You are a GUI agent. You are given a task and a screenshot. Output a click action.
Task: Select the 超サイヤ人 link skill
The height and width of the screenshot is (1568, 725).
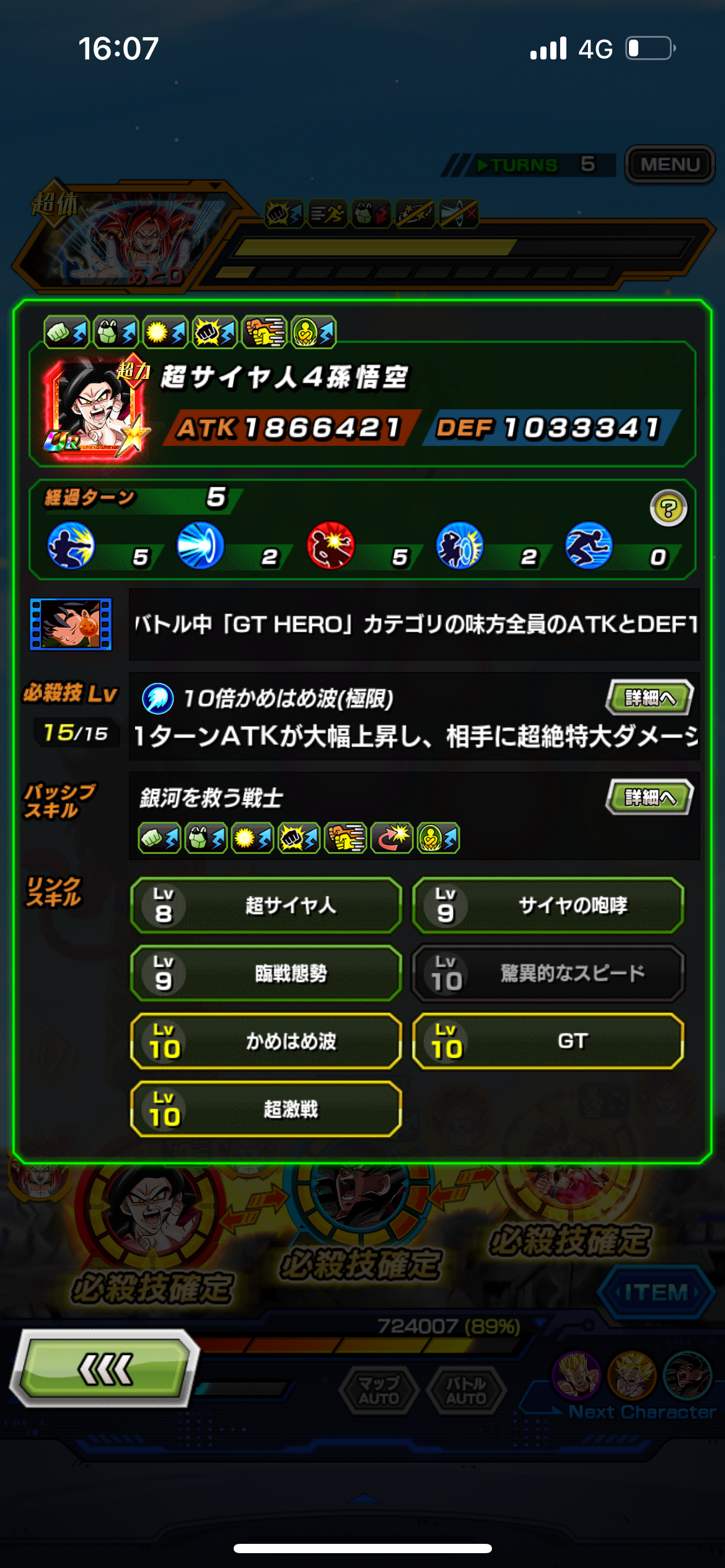[x=266, y=905]
